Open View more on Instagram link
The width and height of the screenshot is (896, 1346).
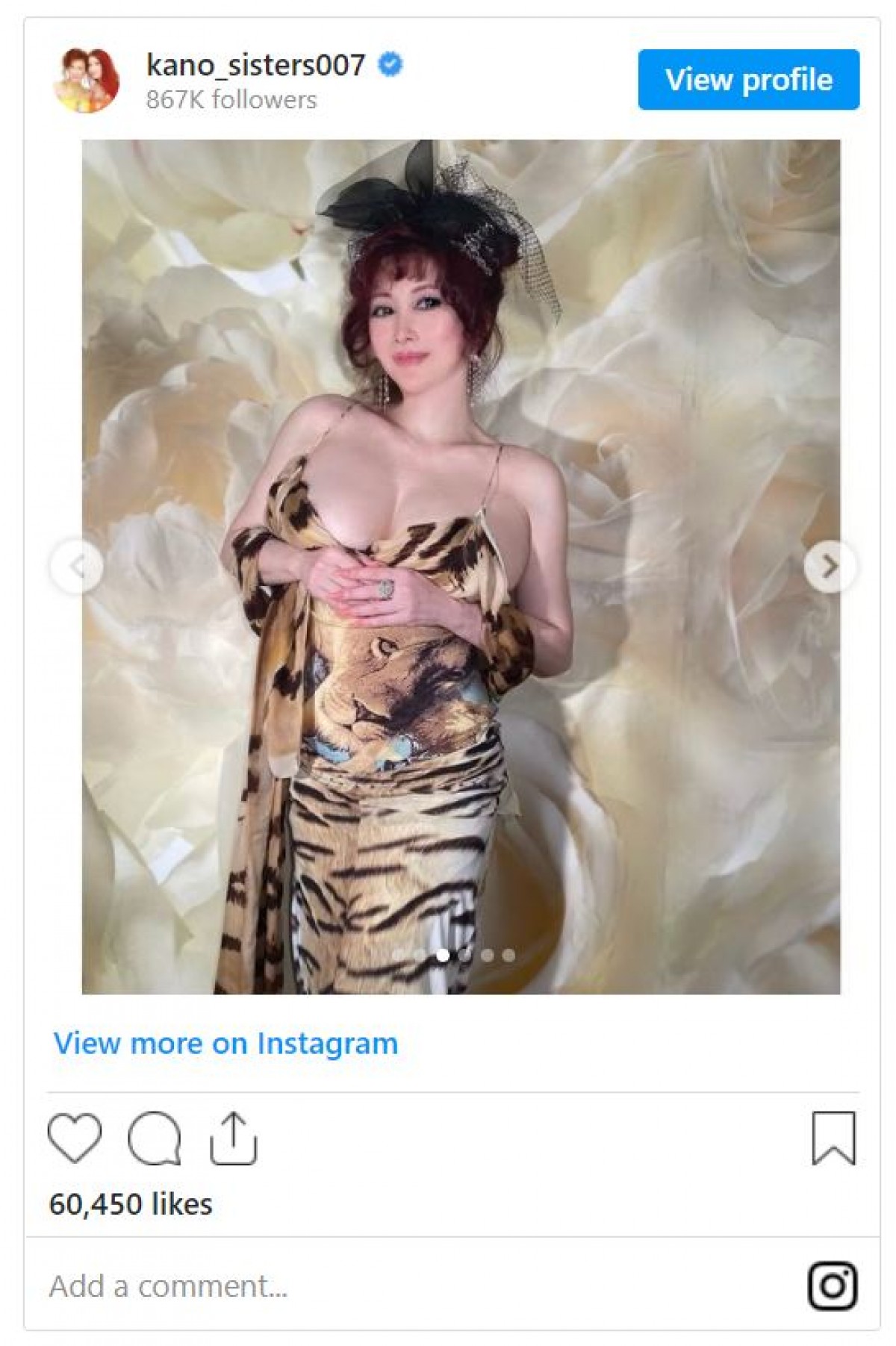click(x=225, y=1044)
